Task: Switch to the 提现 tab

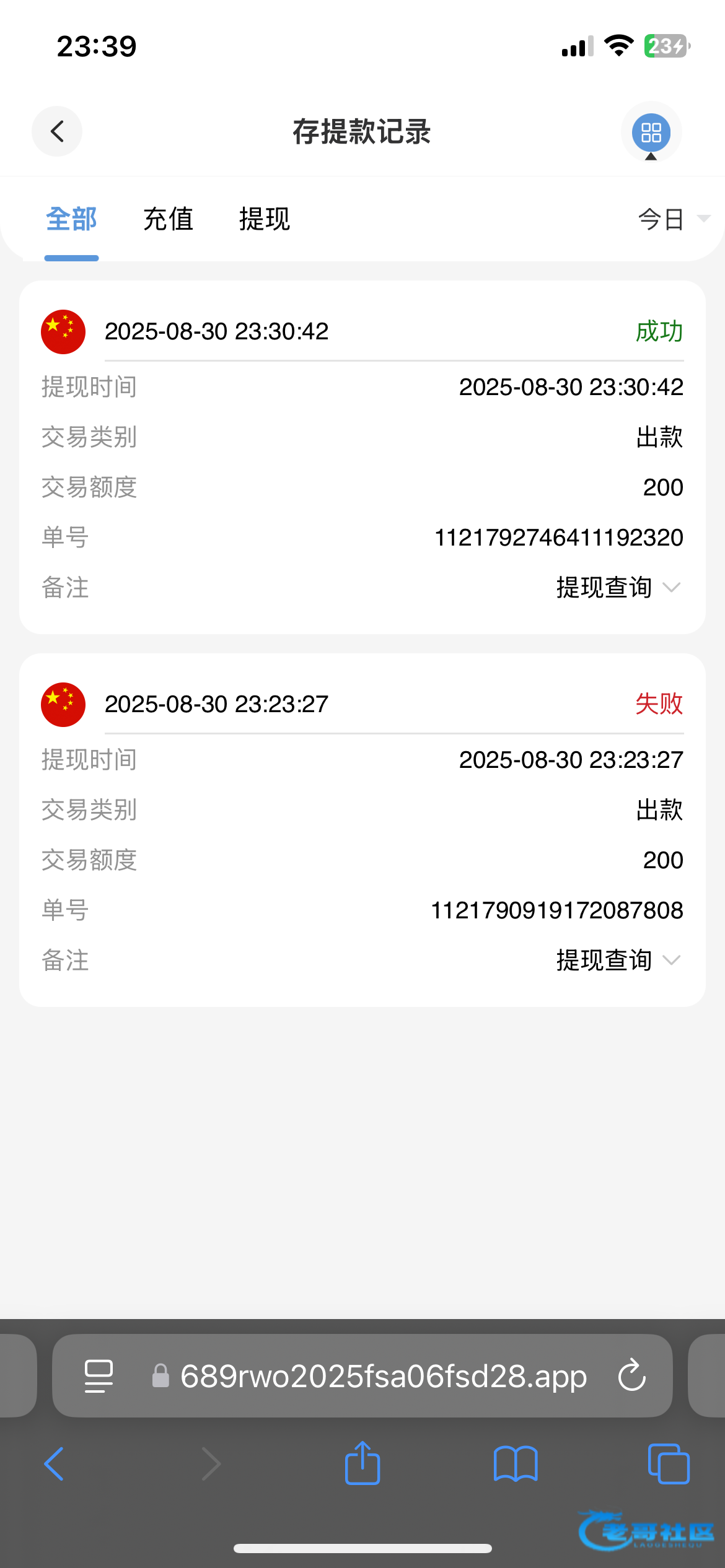Action: tap(265, 220)
